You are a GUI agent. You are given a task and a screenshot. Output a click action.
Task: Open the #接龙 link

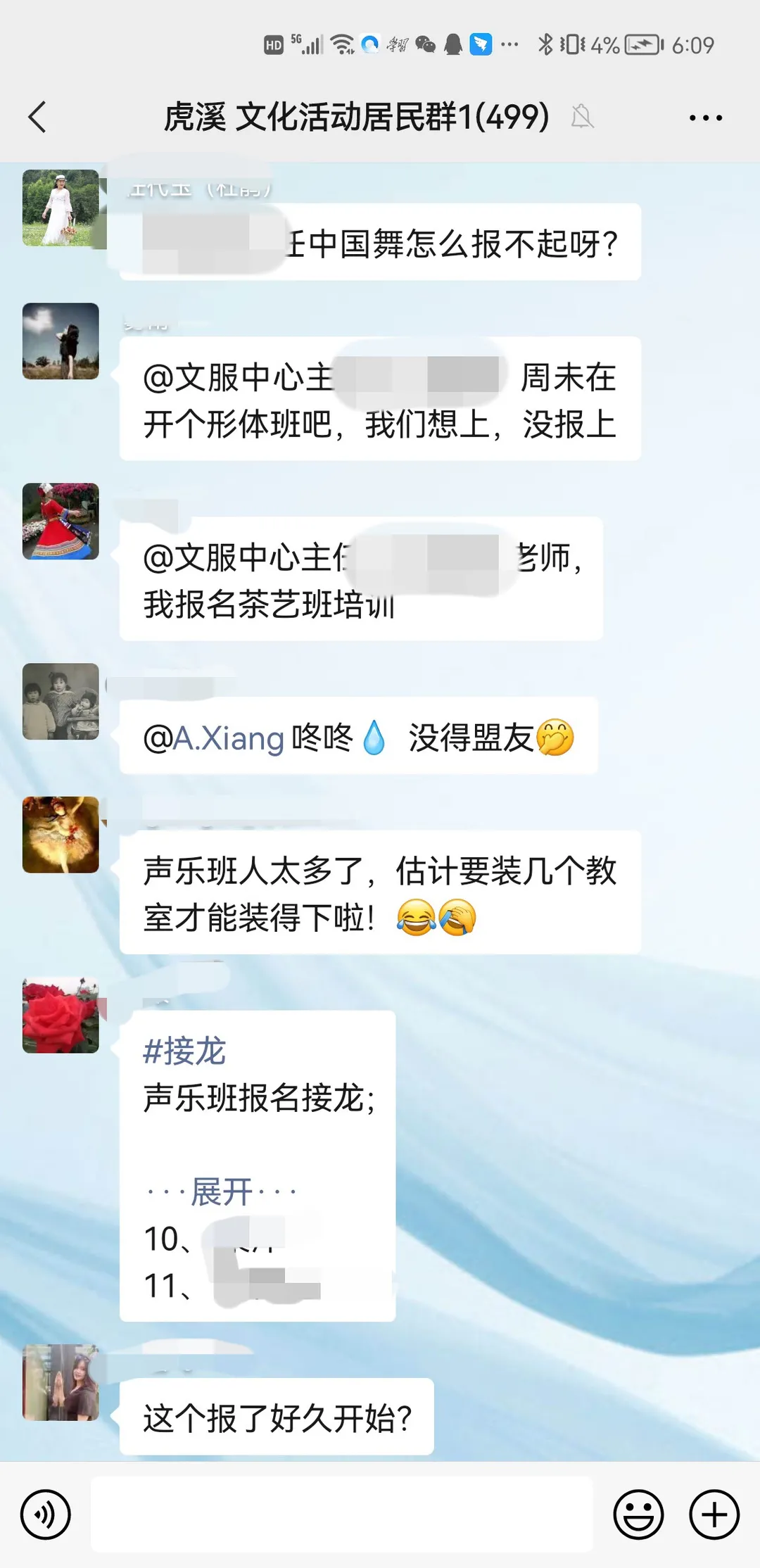click(x=184, y=1051)
